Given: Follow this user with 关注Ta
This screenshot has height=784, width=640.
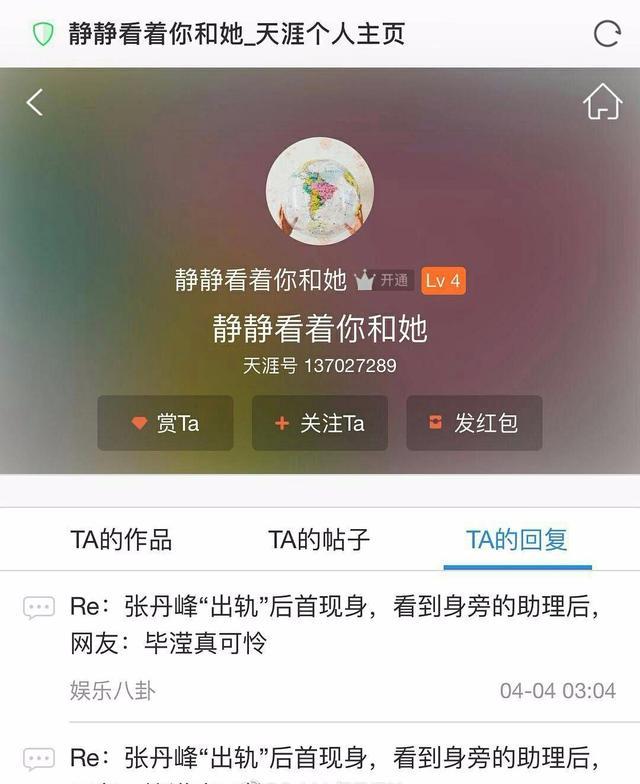Looking at the screenshot, I should tap(320, 423).
